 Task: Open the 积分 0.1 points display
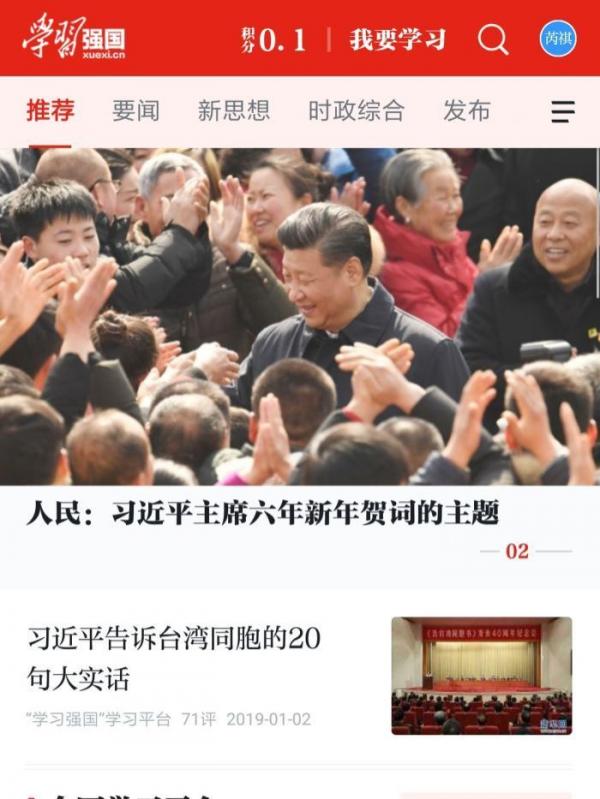pyautogui.click(x=273, y=40)
